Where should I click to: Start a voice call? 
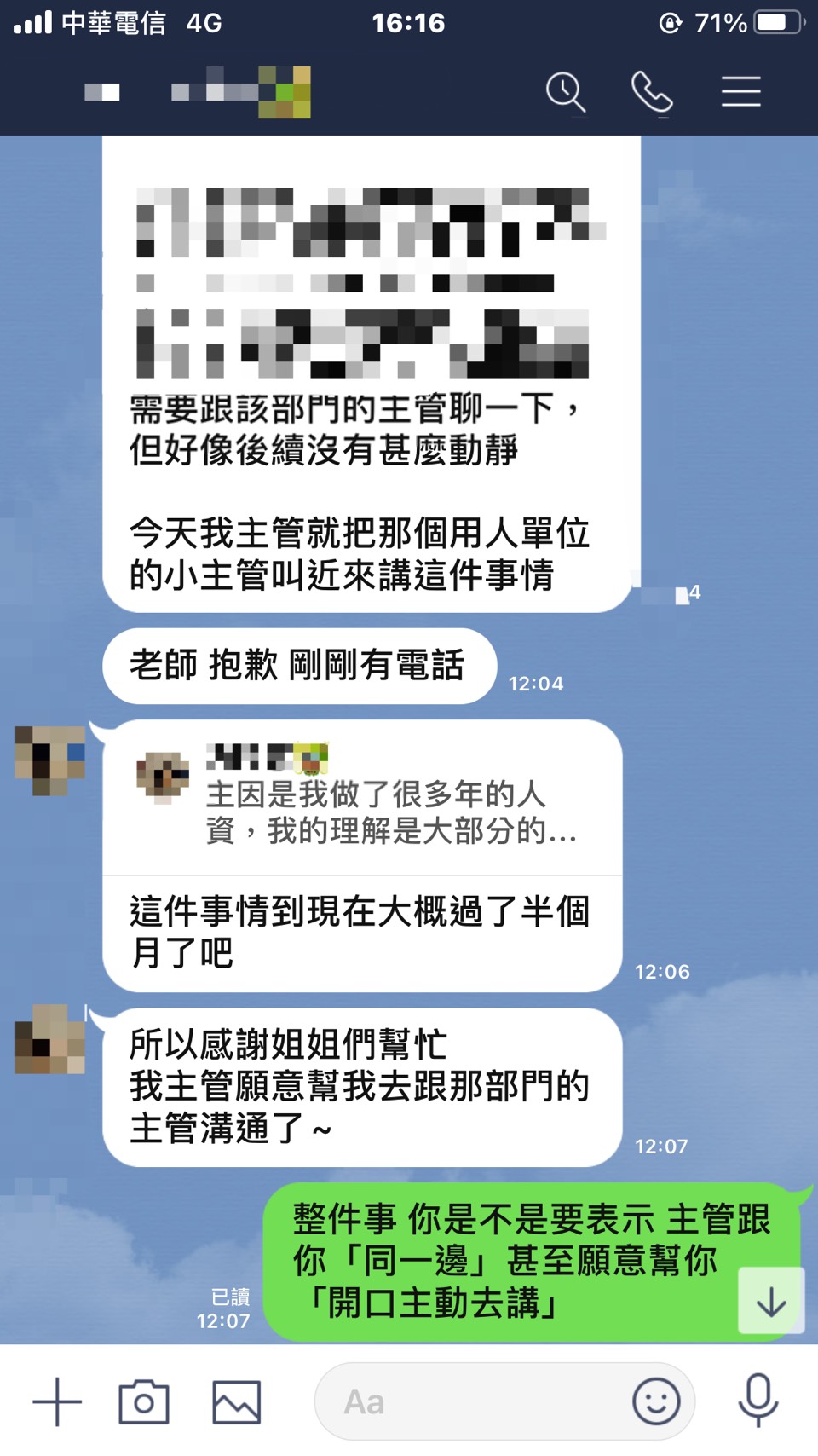[652, 92]
